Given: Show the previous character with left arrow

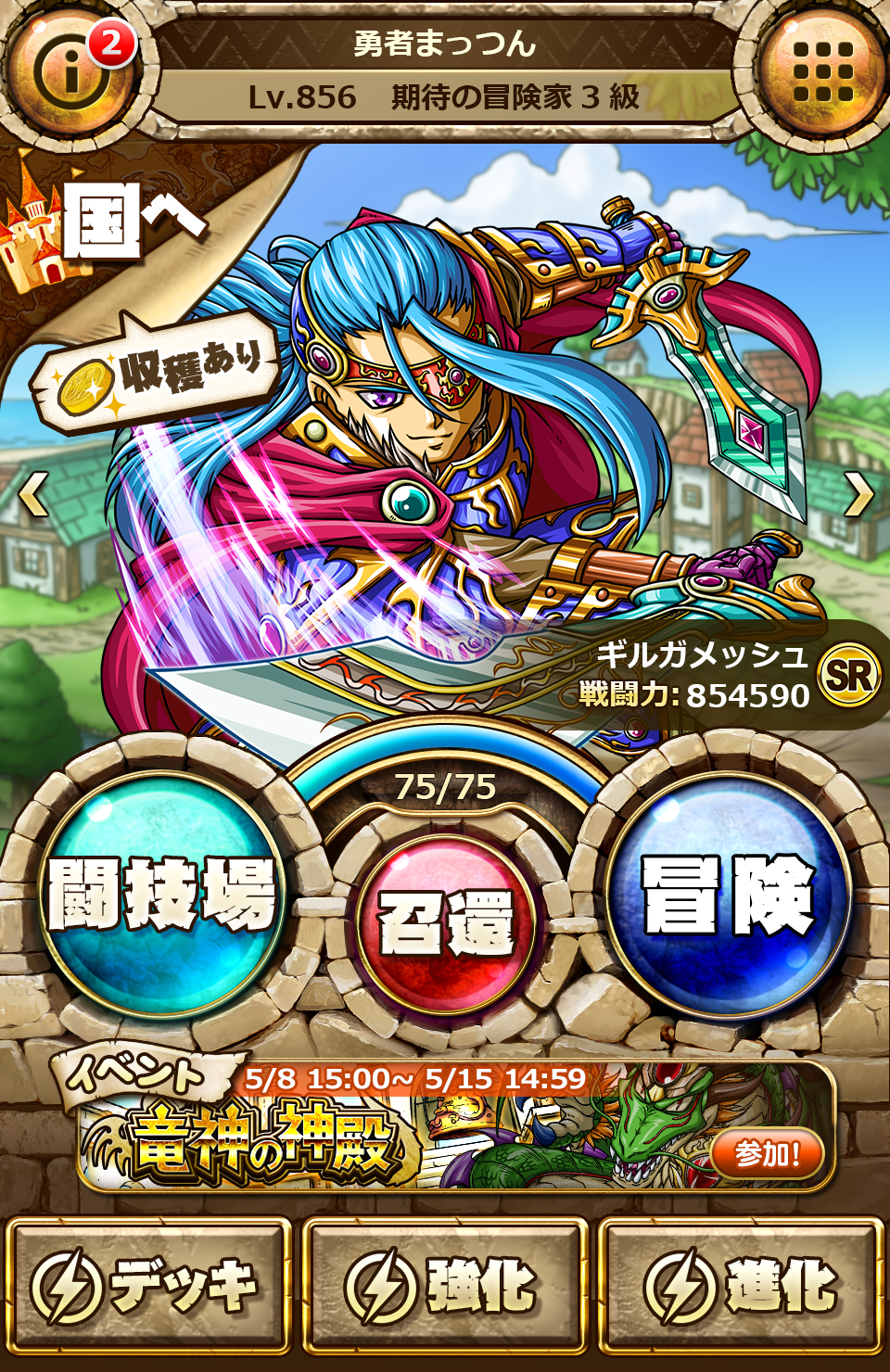Looking at the screenshot, I should click(33, 494).
